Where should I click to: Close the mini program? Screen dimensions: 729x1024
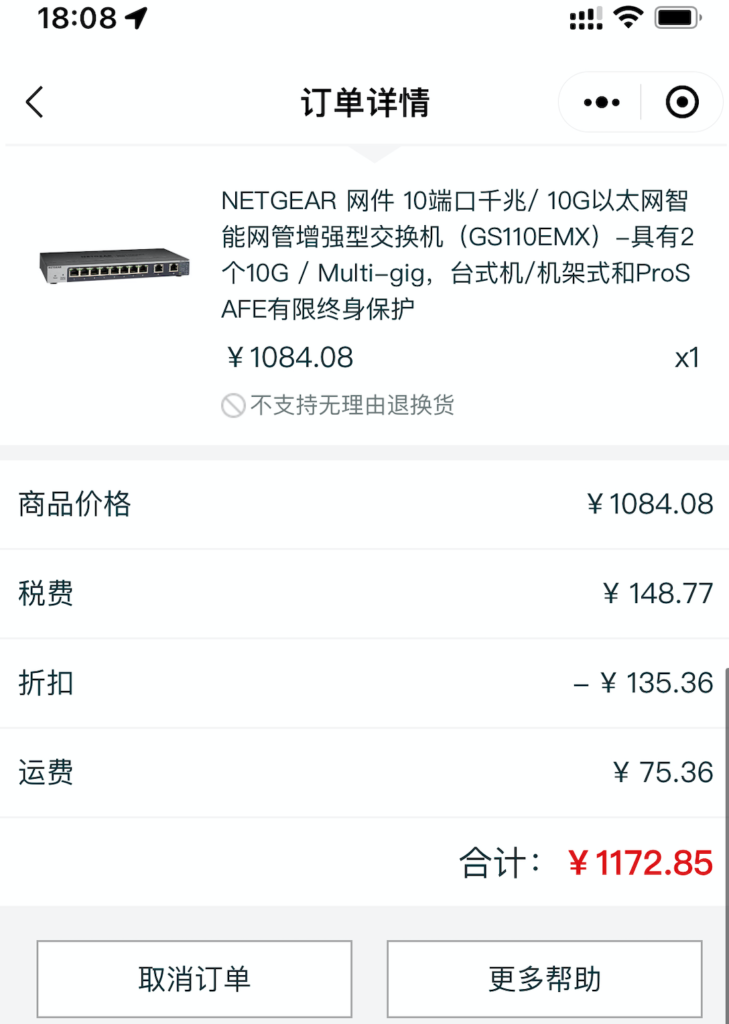click(x=682, y=102)
